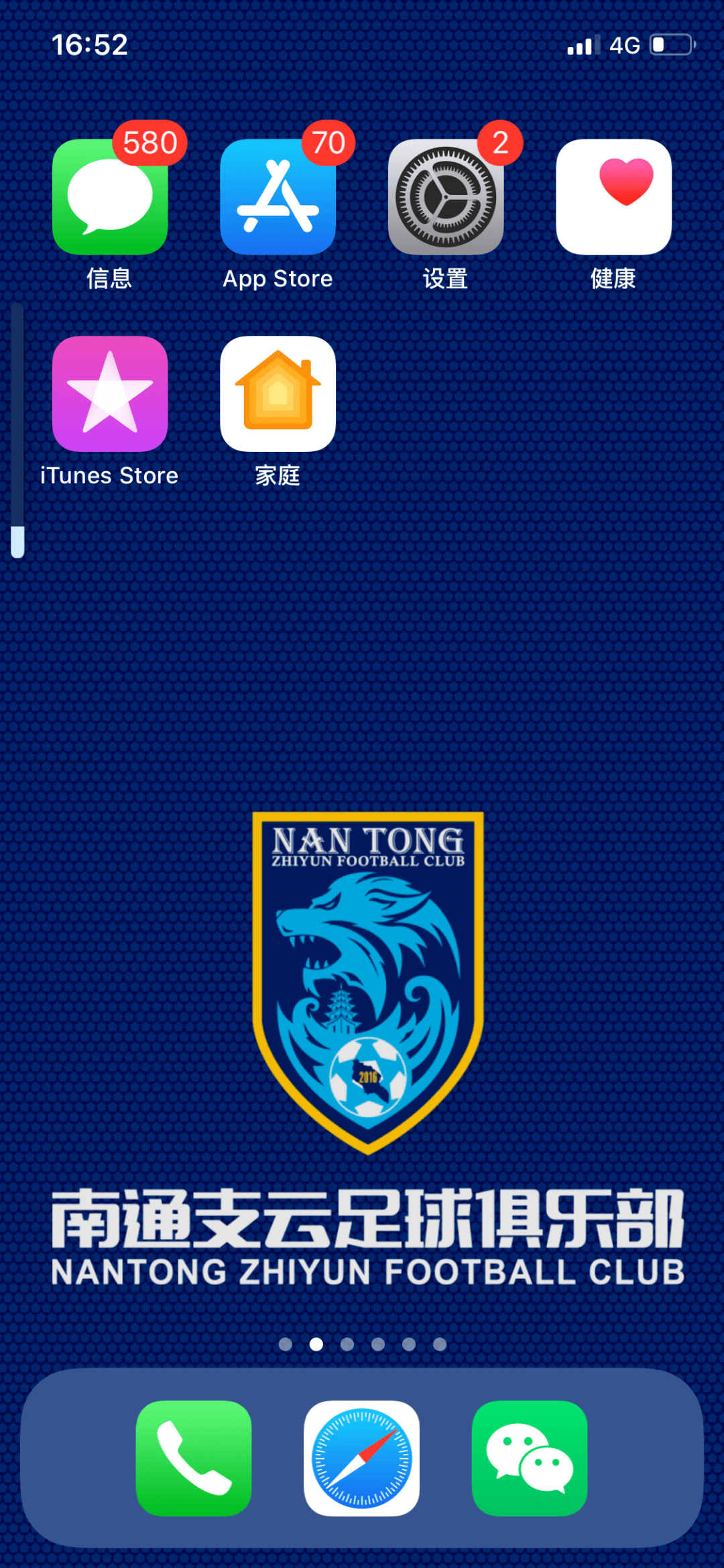Open the 健康 Health app

613,197
